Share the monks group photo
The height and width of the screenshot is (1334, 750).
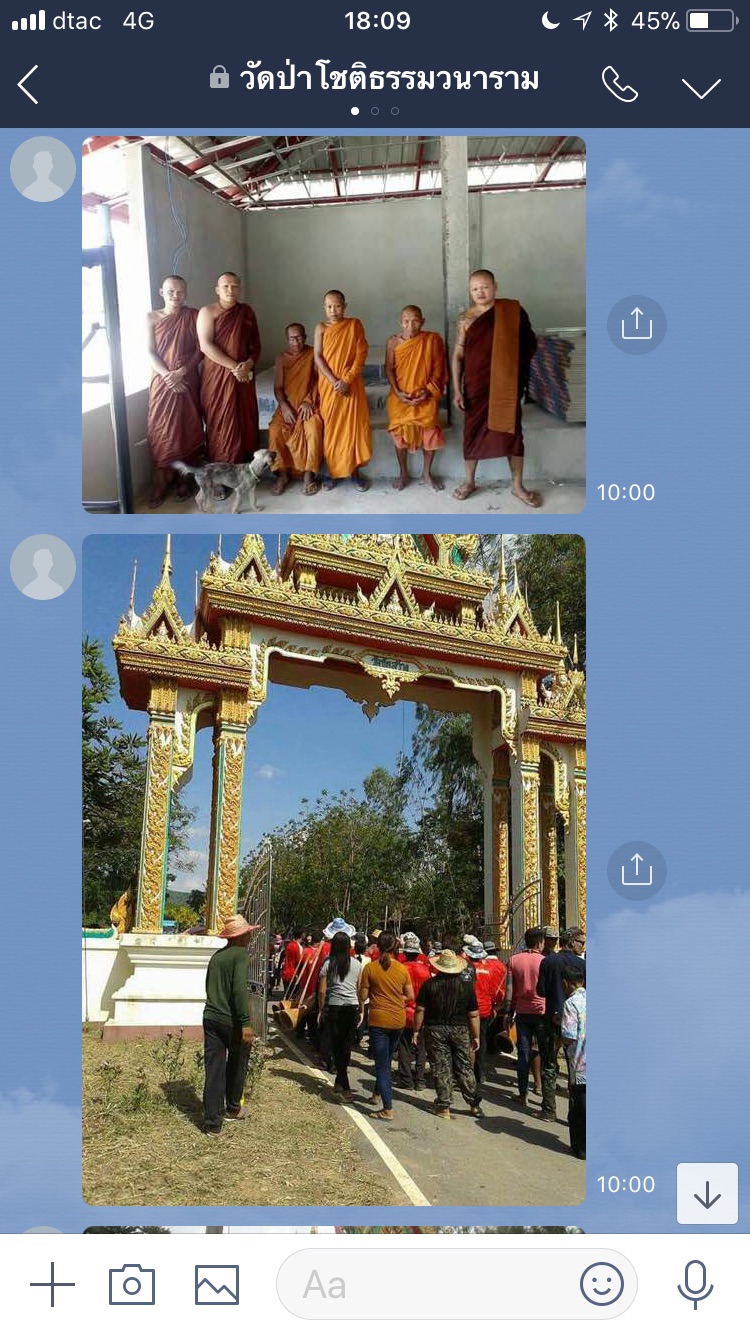pyautogui.click(x=636, y=325)
